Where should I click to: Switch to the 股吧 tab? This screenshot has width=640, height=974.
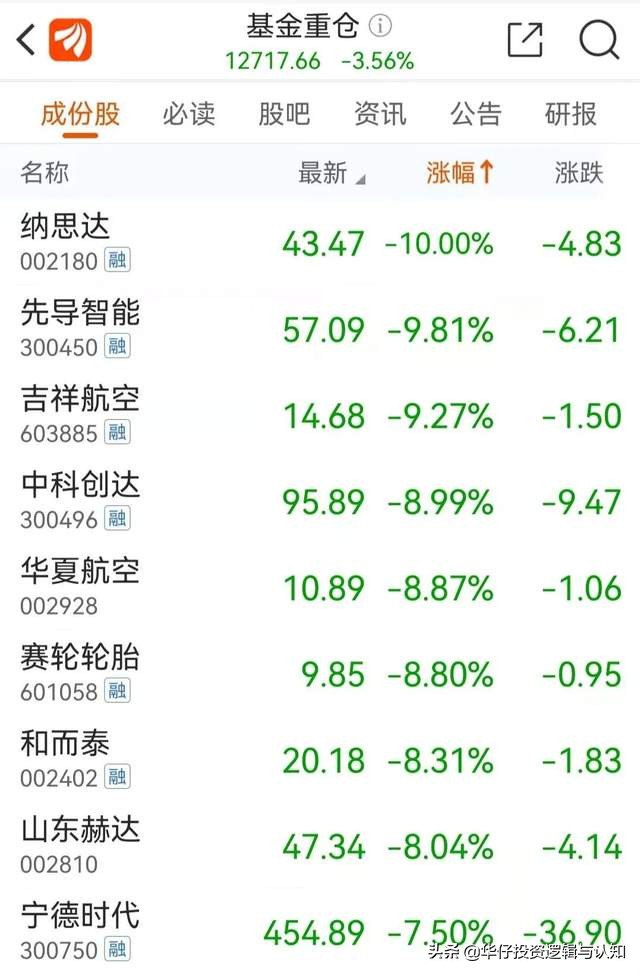[284, 114]
